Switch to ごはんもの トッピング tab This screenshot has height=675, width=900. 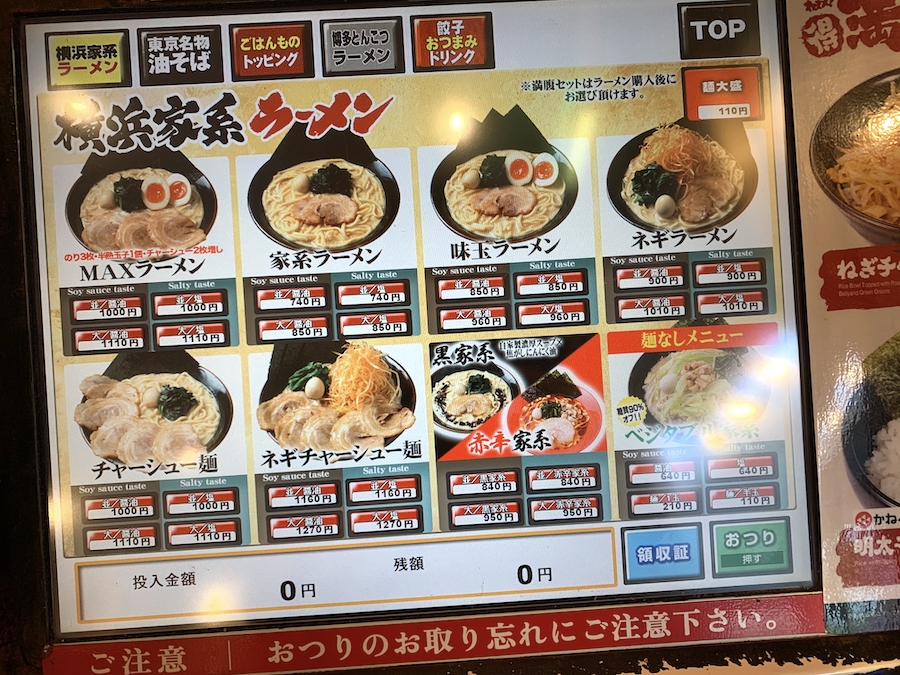click(271, 51)
